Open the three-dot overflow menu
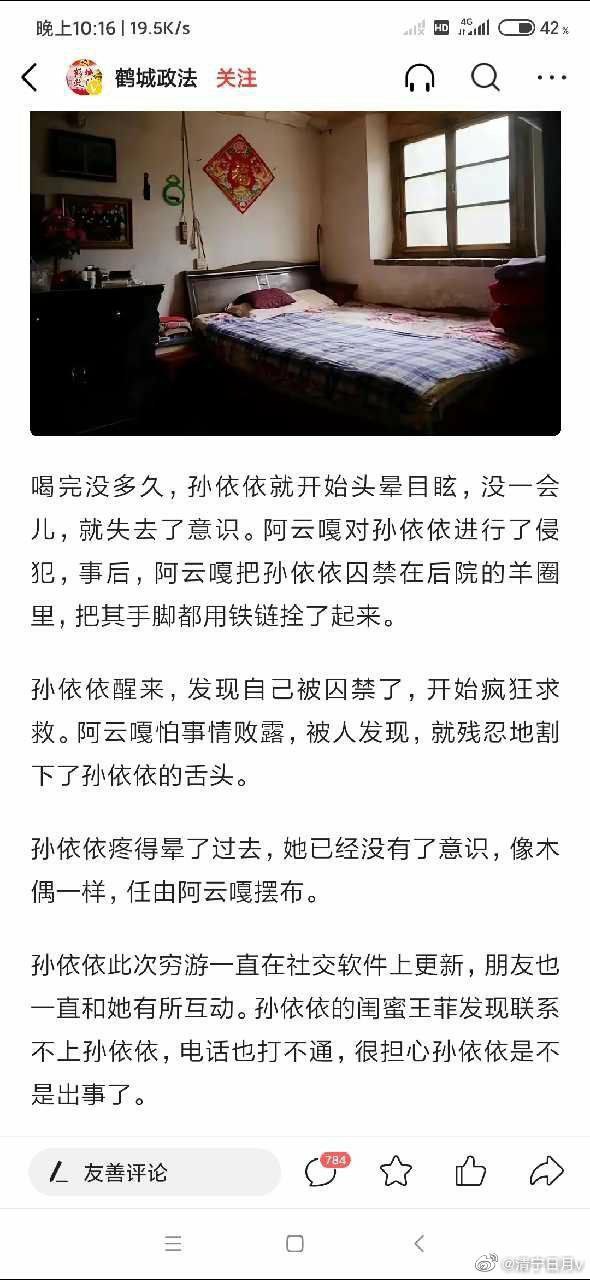590x1280 pixels. point(552,77)
